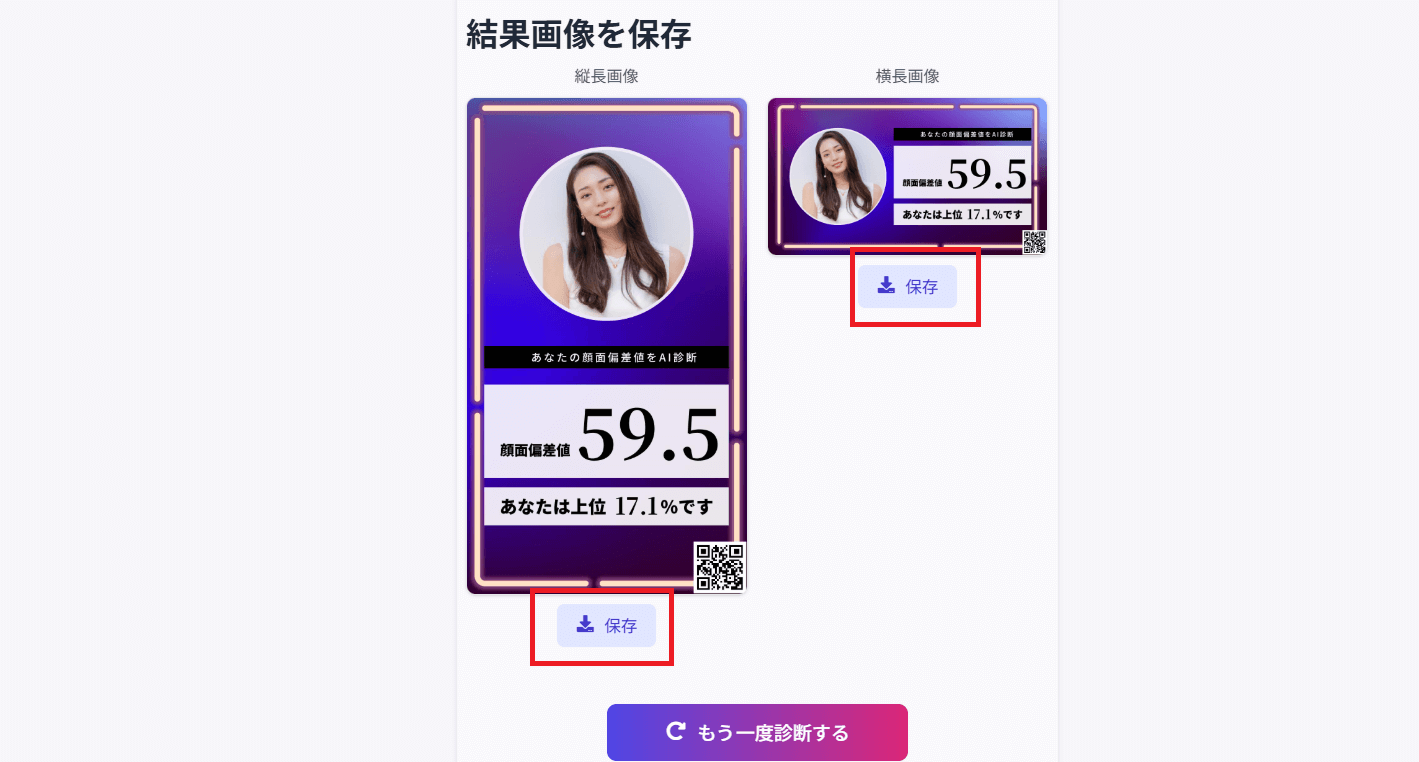Save the landscape (横長) result image
This screenshot has height=762, width=1419.
(907, 287)
